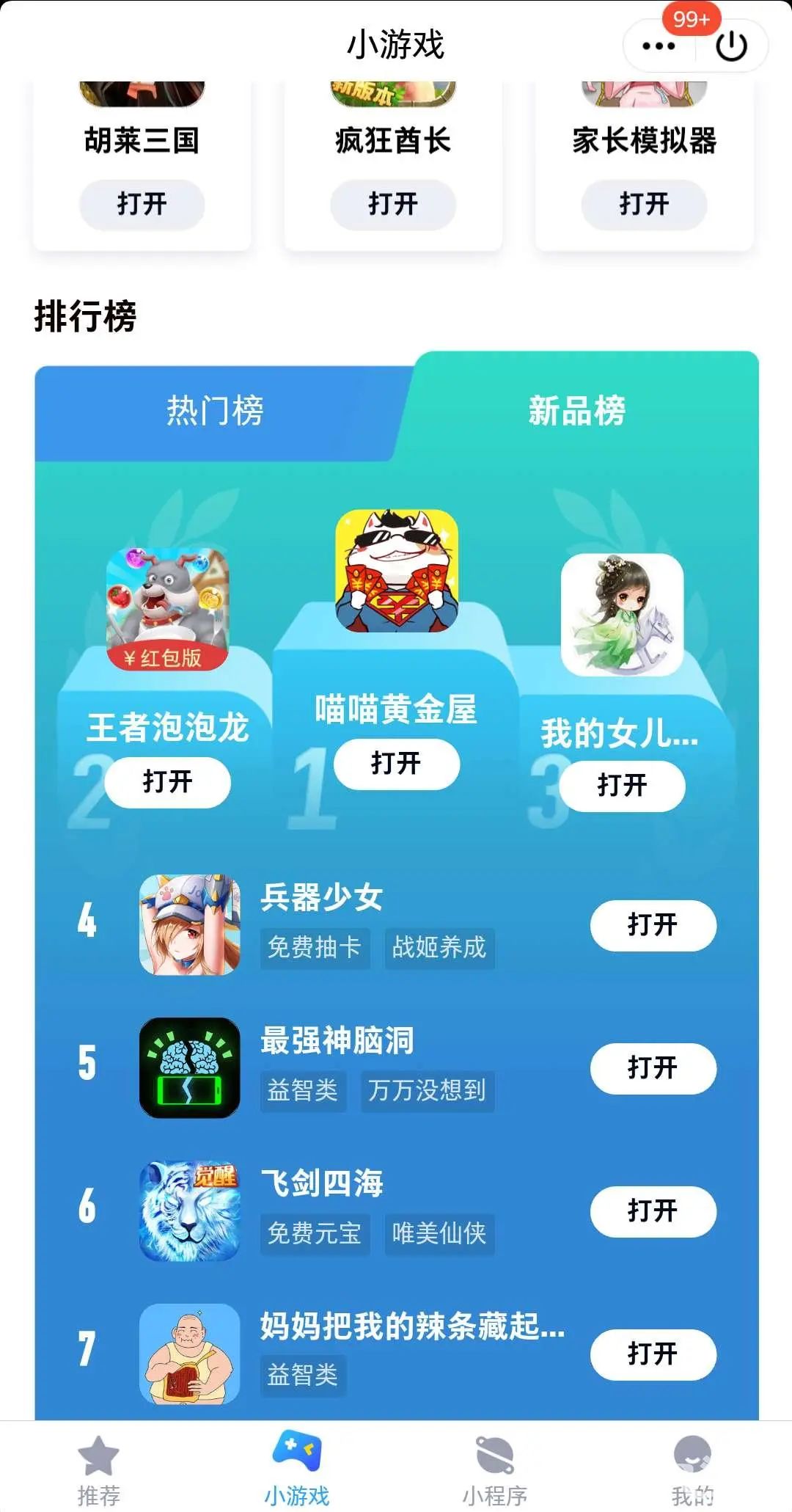Viewport: 792px width, 1512px height.
Task: Tap 打开 next to 飞剑四海
Action: [652, 1211]
